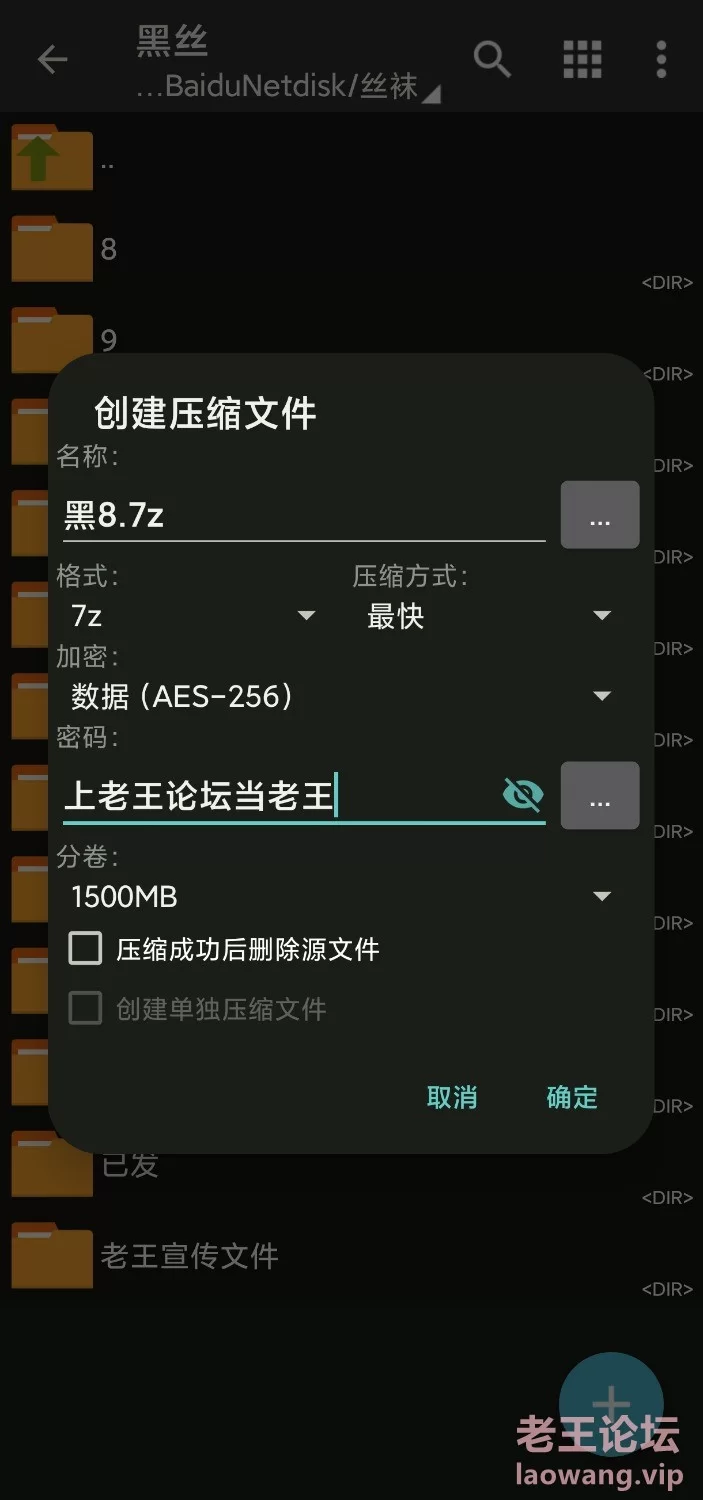
Task: Open the browse button next to the archive name
Action: 599,515
